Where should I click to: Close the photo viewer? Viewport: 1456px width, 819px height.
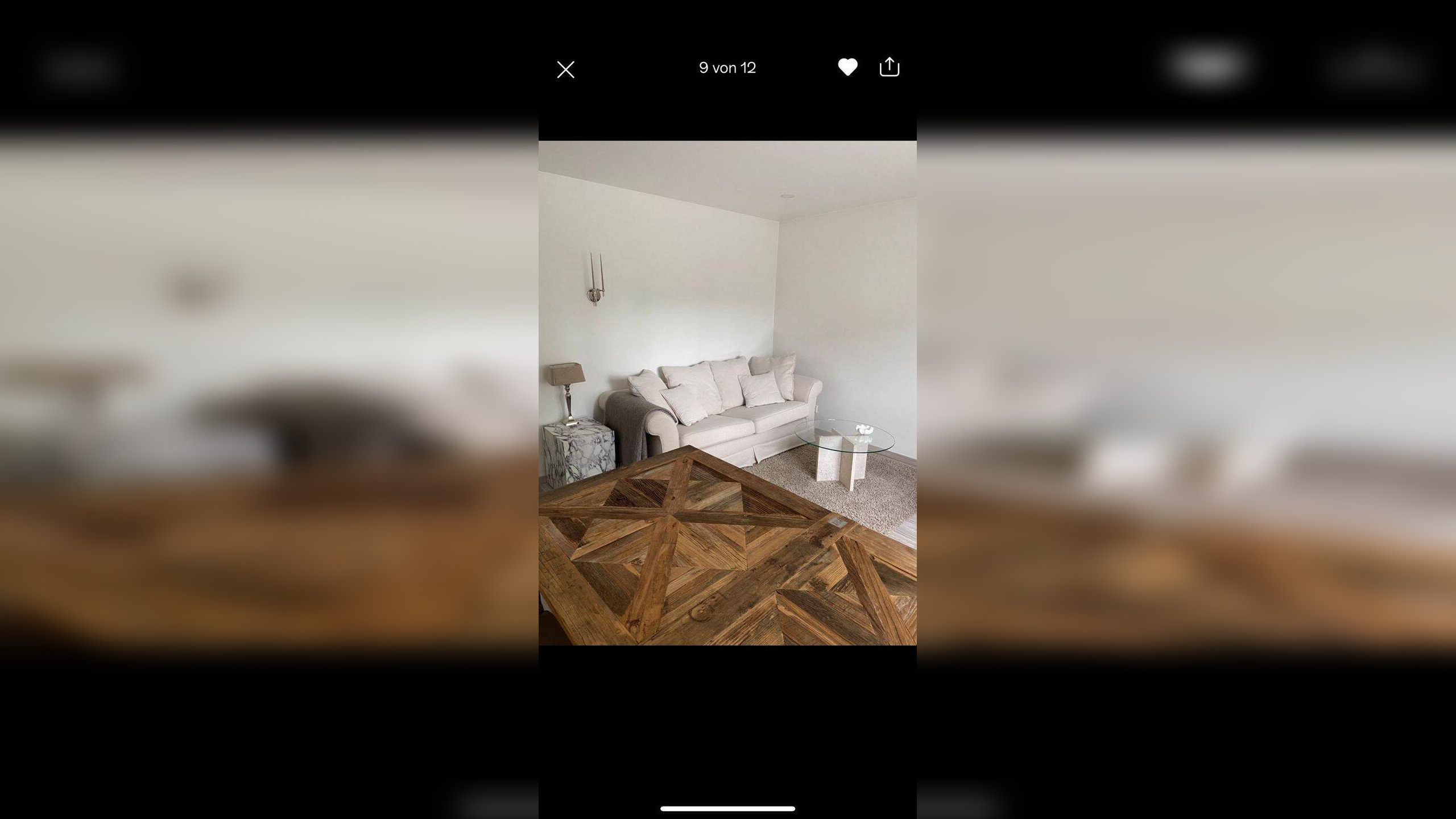pyautogui.click(x=565, y=69)
